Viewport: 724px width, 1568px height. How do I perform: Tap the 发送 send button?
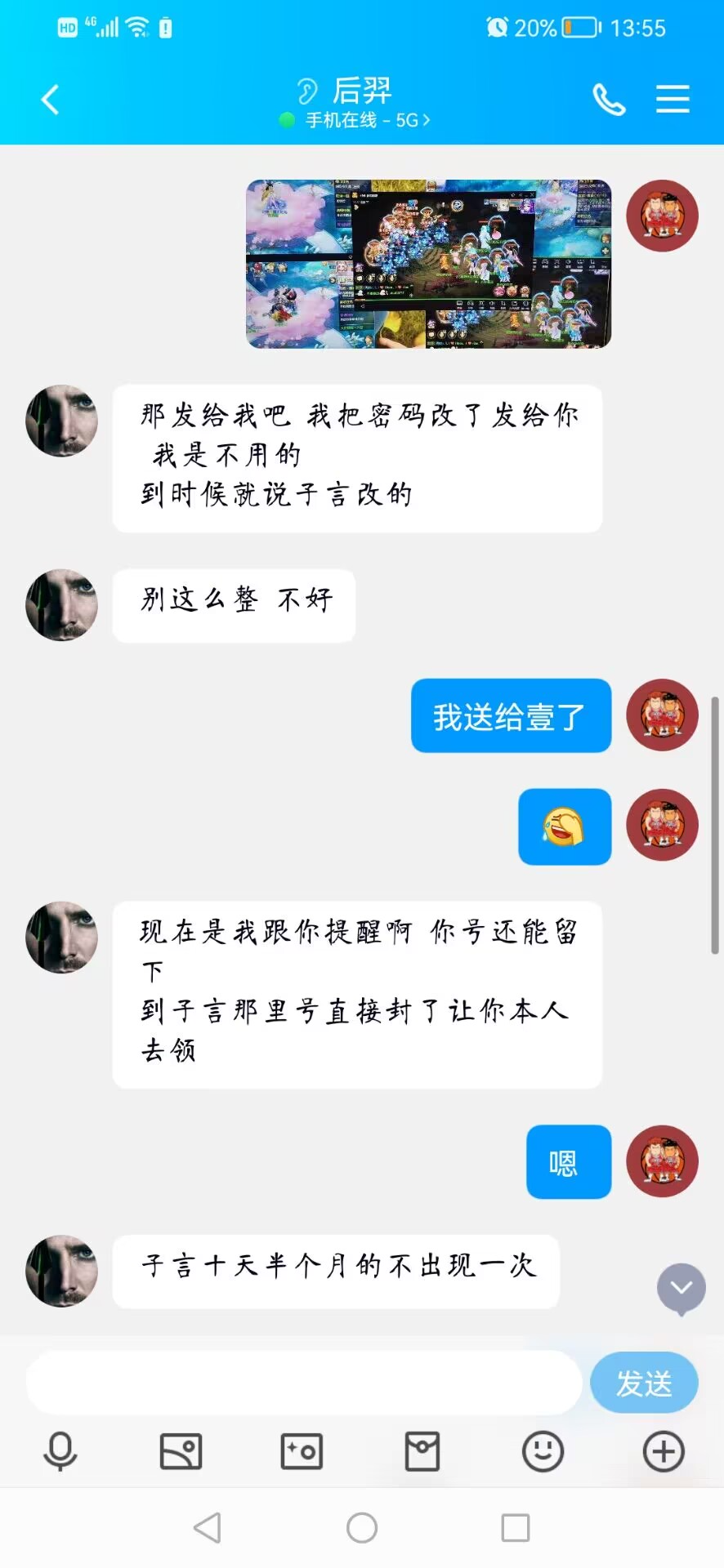tap(644, 1383)
